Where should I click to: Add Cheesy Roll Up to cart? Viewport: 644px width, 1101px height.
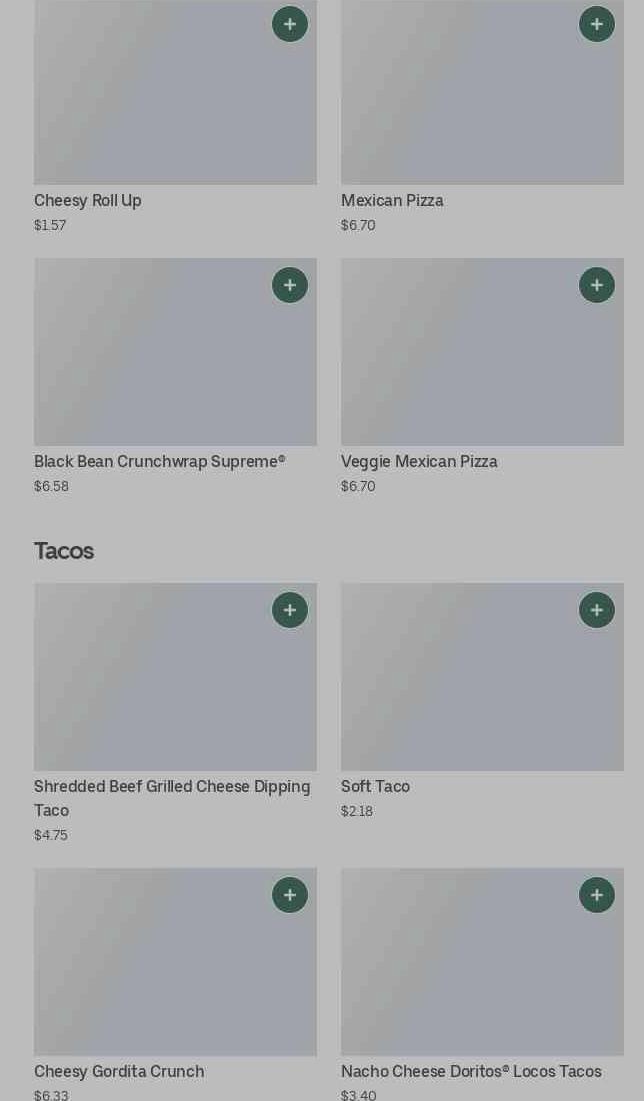point(290,24)
